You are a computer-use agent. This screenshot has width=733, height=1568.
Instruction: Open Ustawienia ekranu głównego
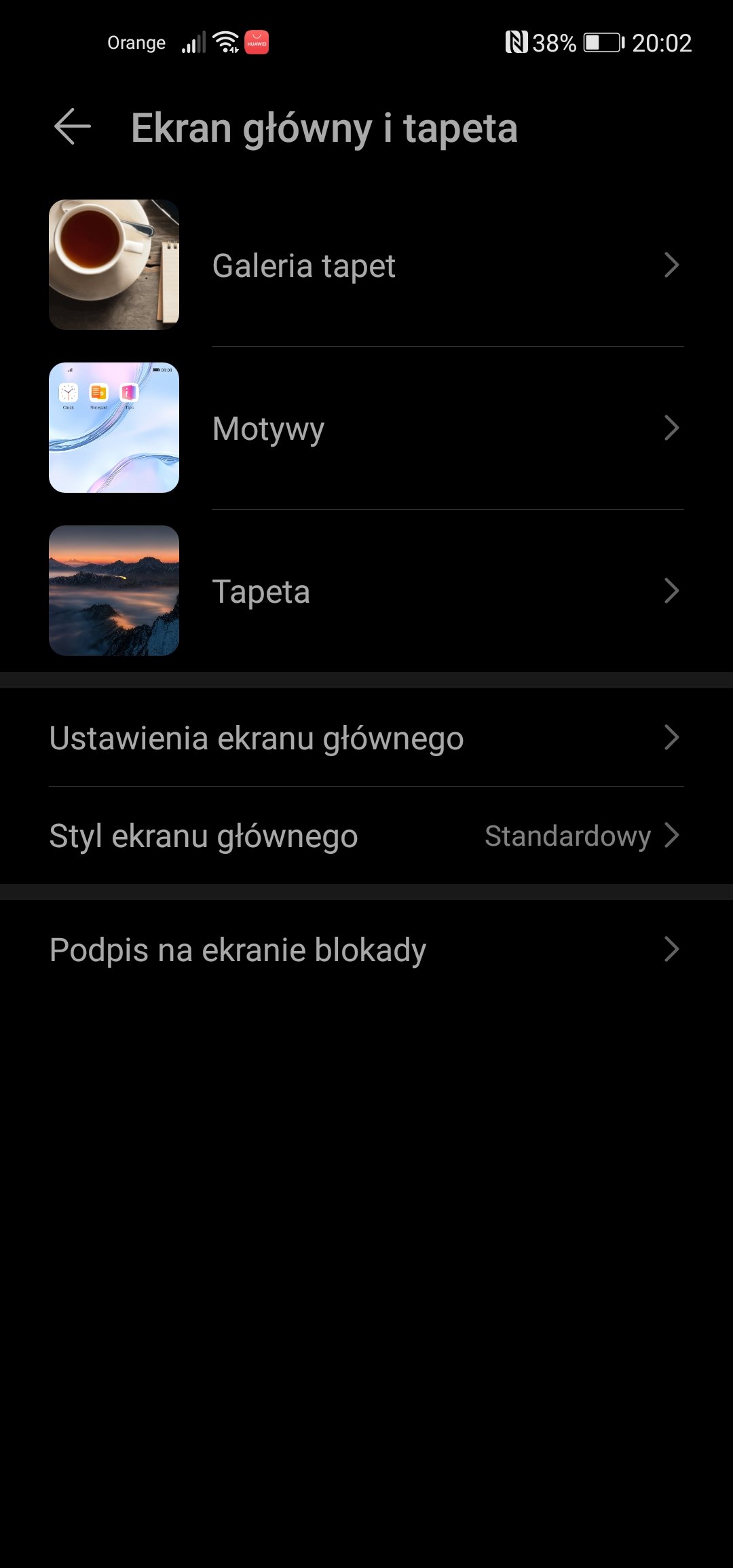pyautogui.click(x=366, y=738)
